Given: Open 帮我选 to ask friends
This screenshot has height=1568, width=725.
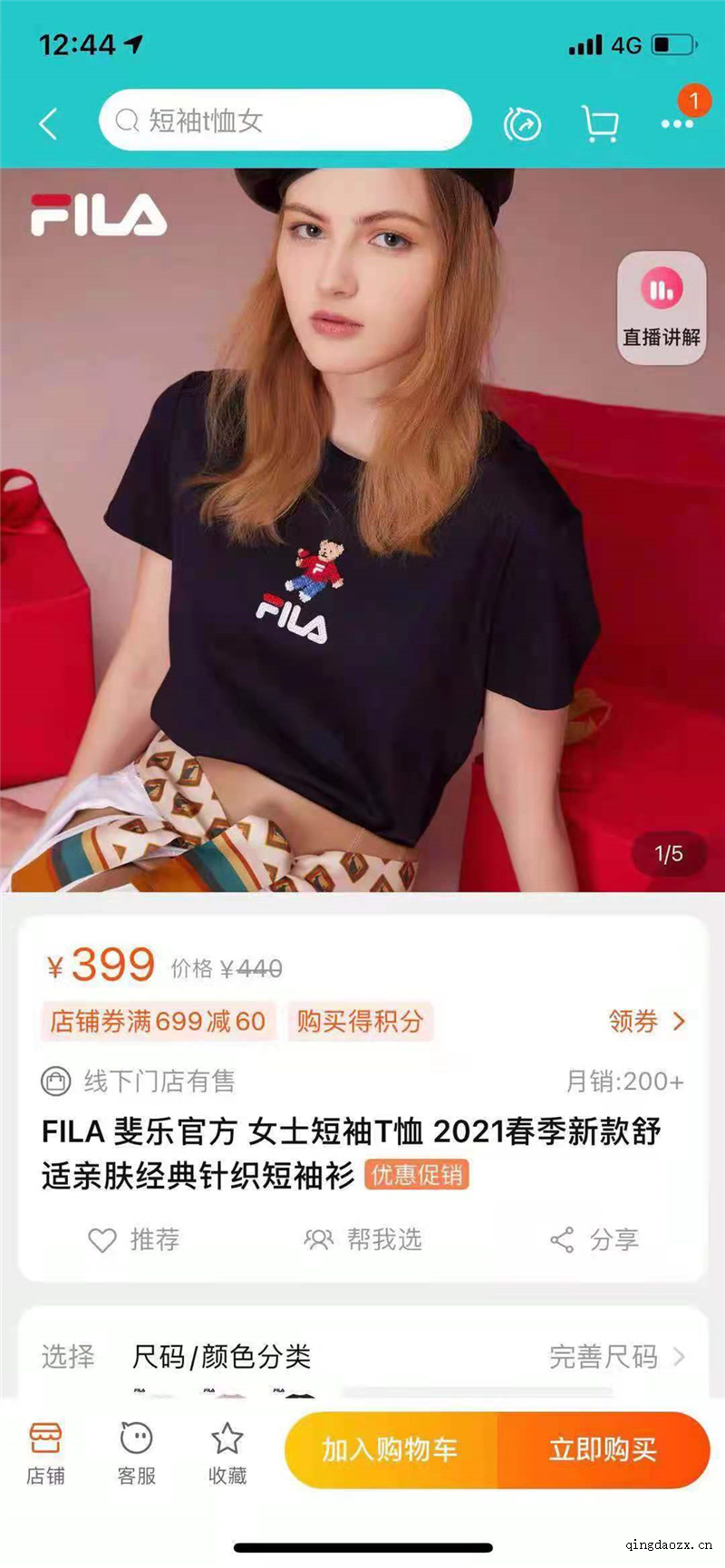Looking at the screenshot, I should pos(363,1239).
